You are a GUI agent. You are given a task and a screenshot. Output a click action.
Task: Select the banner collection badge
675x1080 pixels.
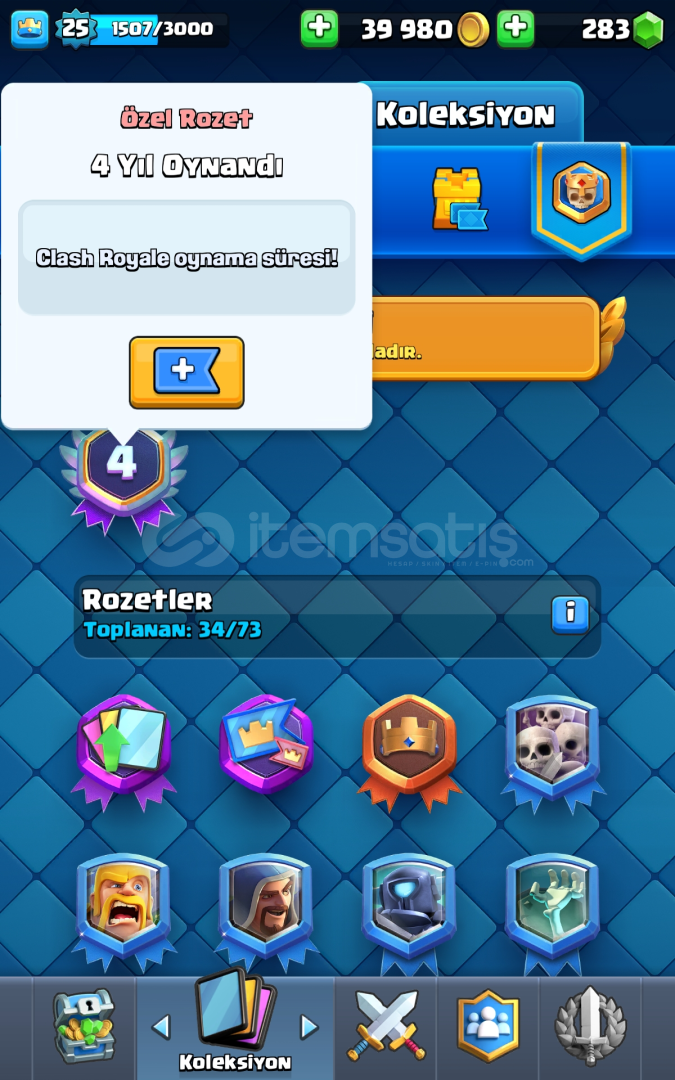(267, 745)
